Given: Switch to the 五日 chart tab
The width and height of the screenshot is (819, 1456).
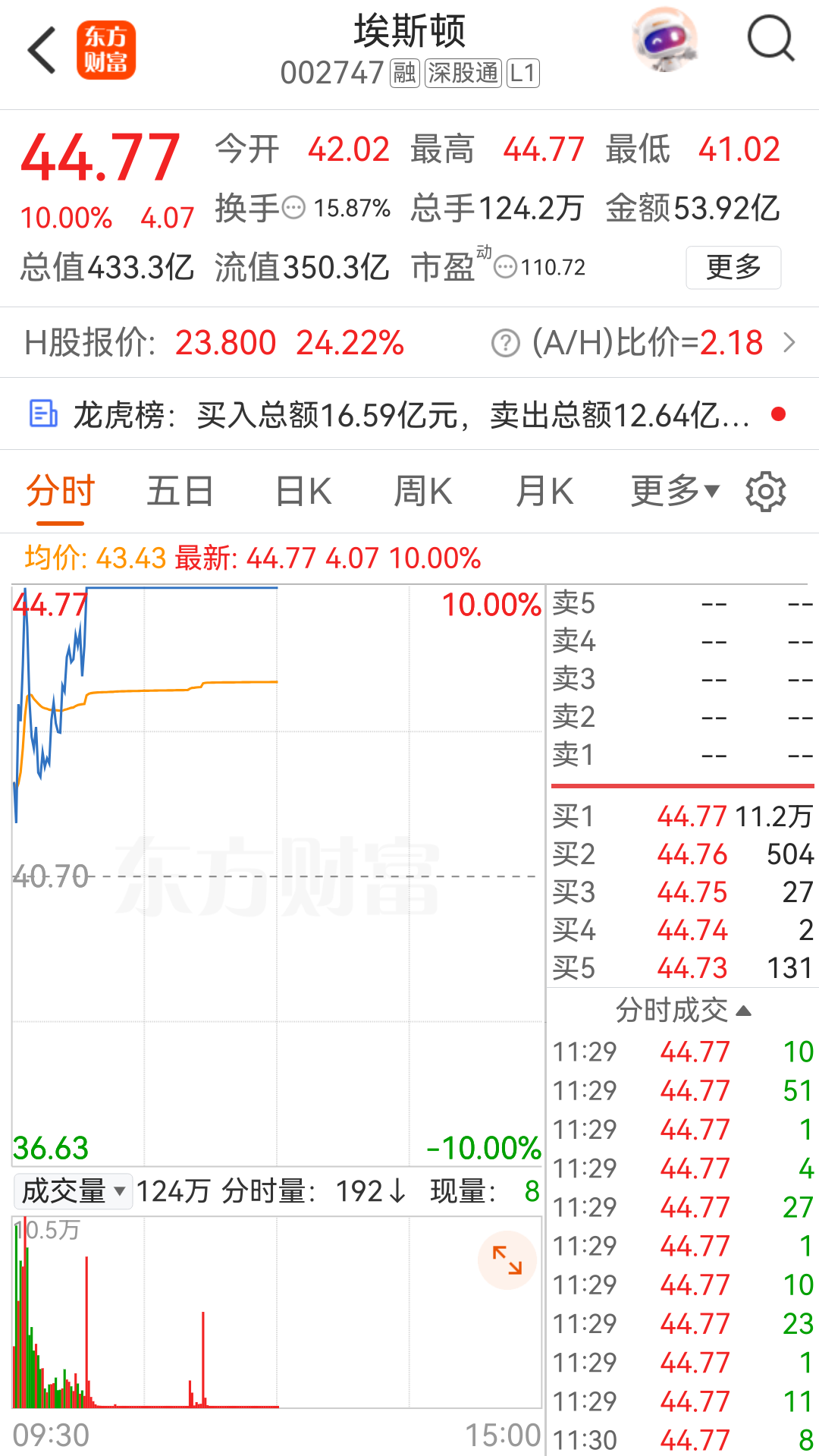Looking at the screenshot, I should 180,491.
